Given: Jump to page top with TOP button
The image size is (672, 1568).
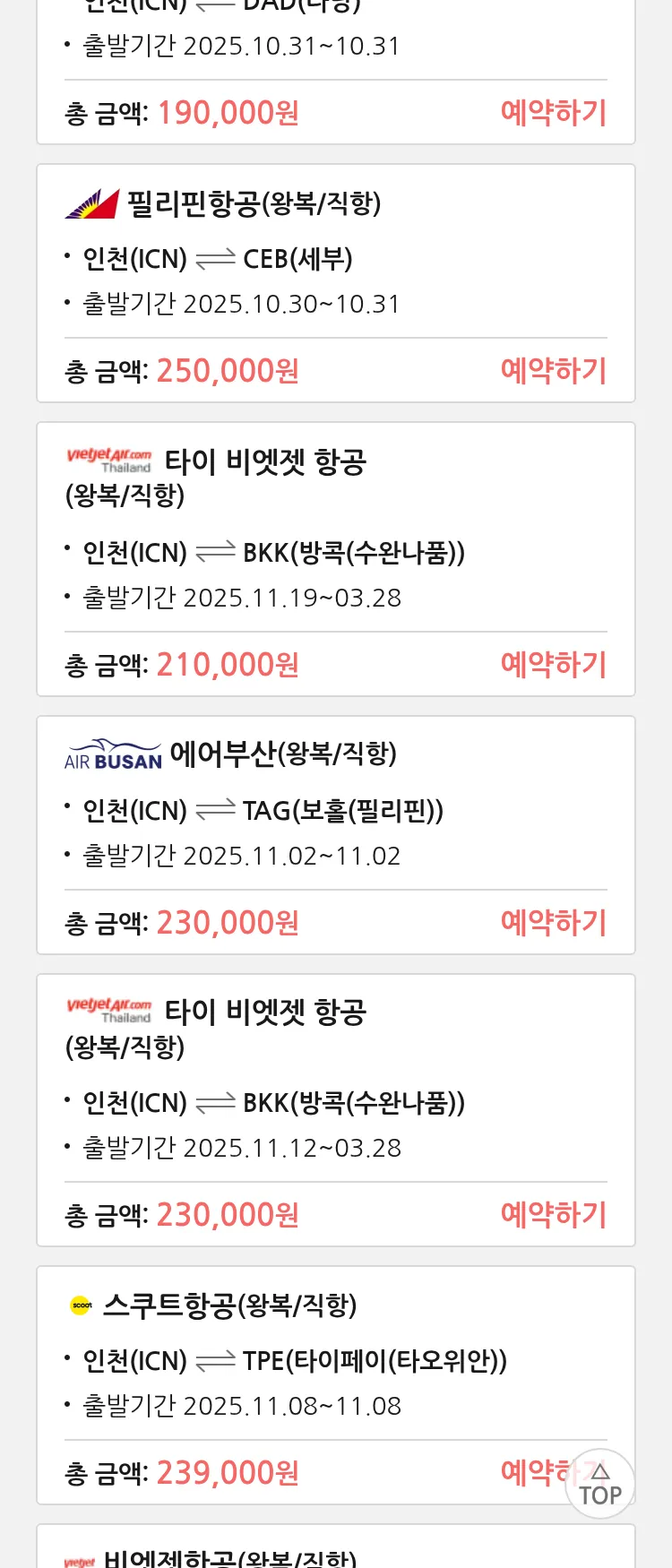Looking at the screenshot, I should [x=600, y=1484].
